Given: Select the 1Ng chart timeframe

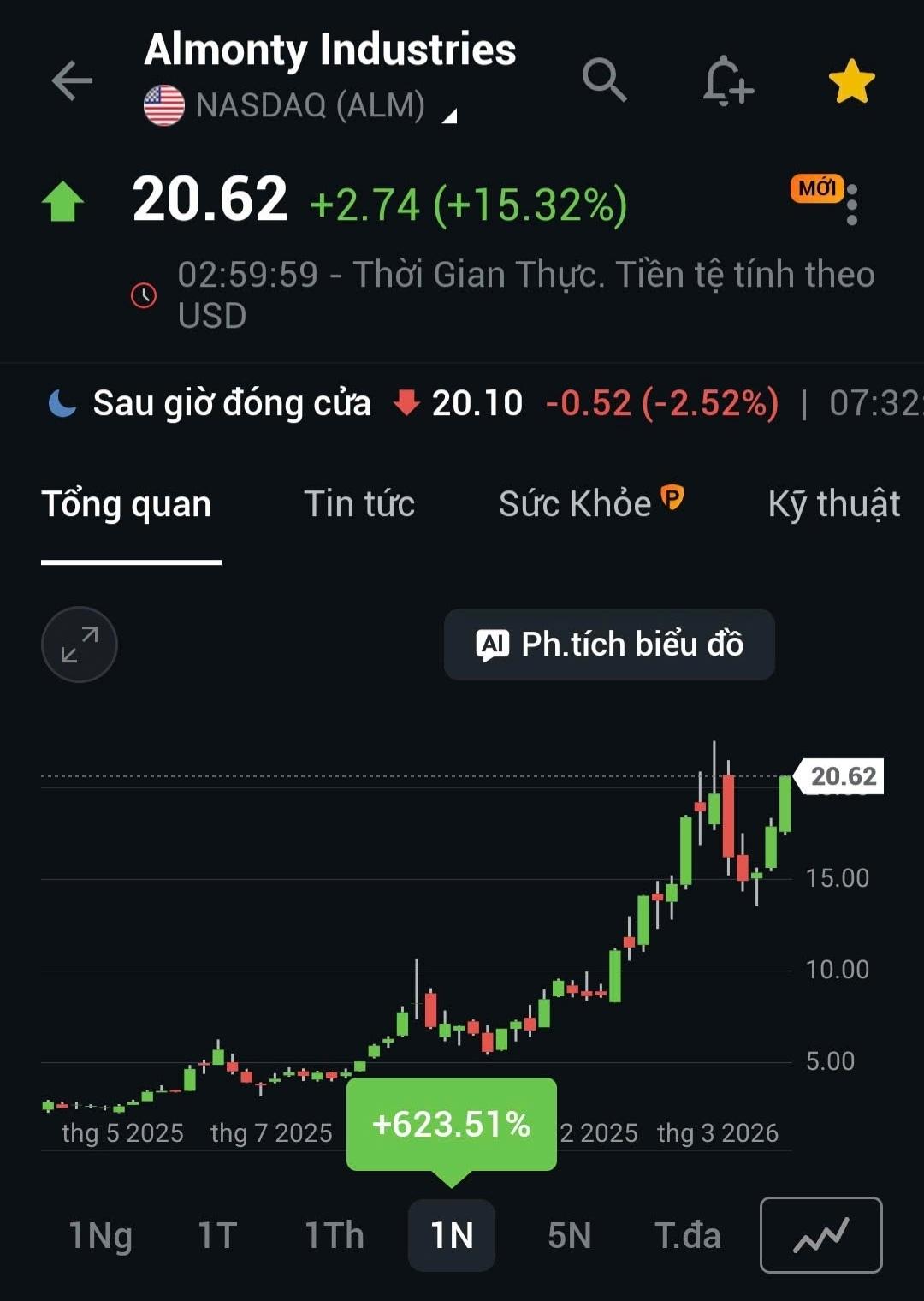Looking at the screenshot, I should (100, 1235).
